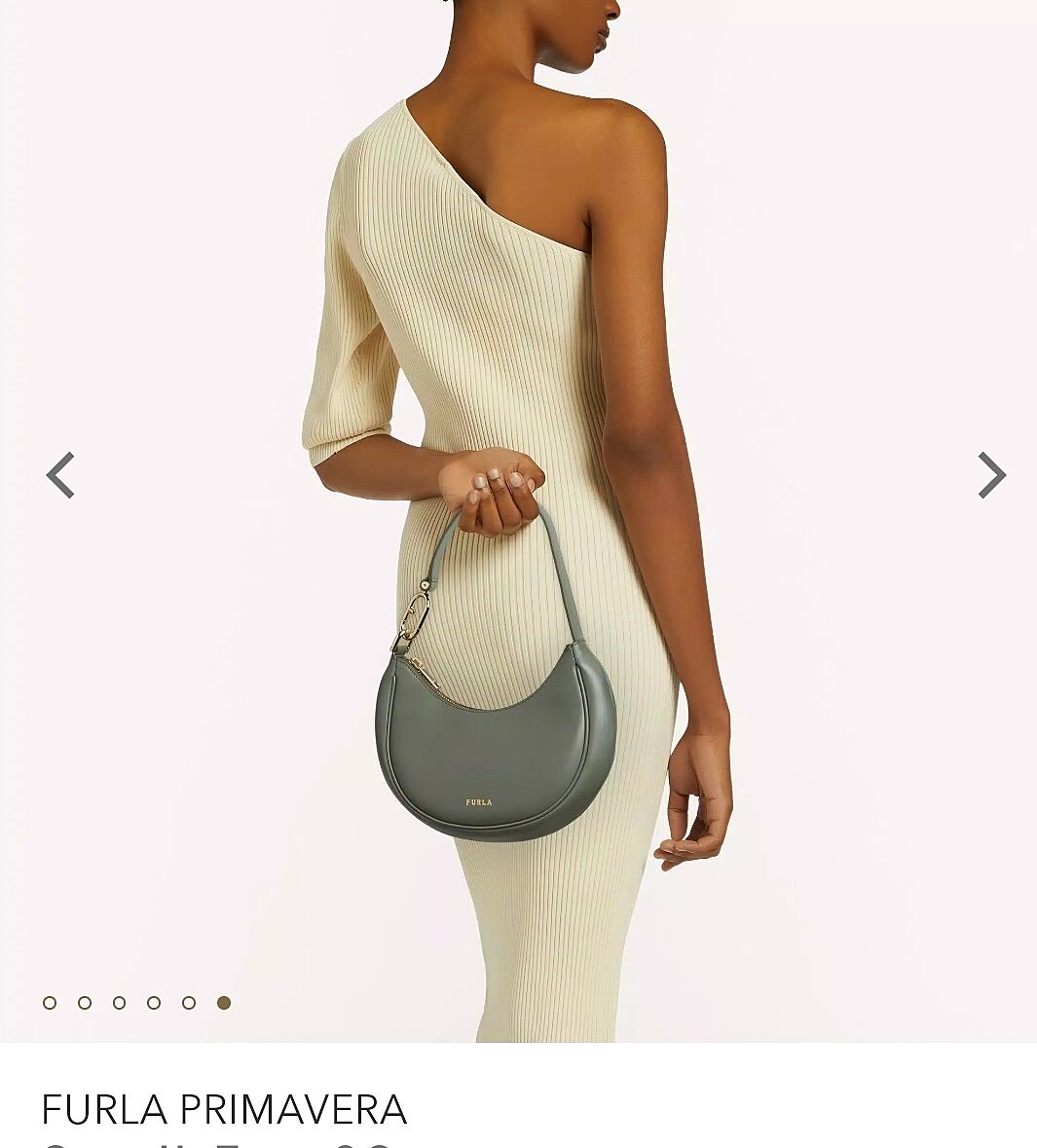The height and width of the screenshot is (1148, 1037).
Task: Select the fourth carousel page dot
Action: pyautogui.click(x=154, y=1003)
